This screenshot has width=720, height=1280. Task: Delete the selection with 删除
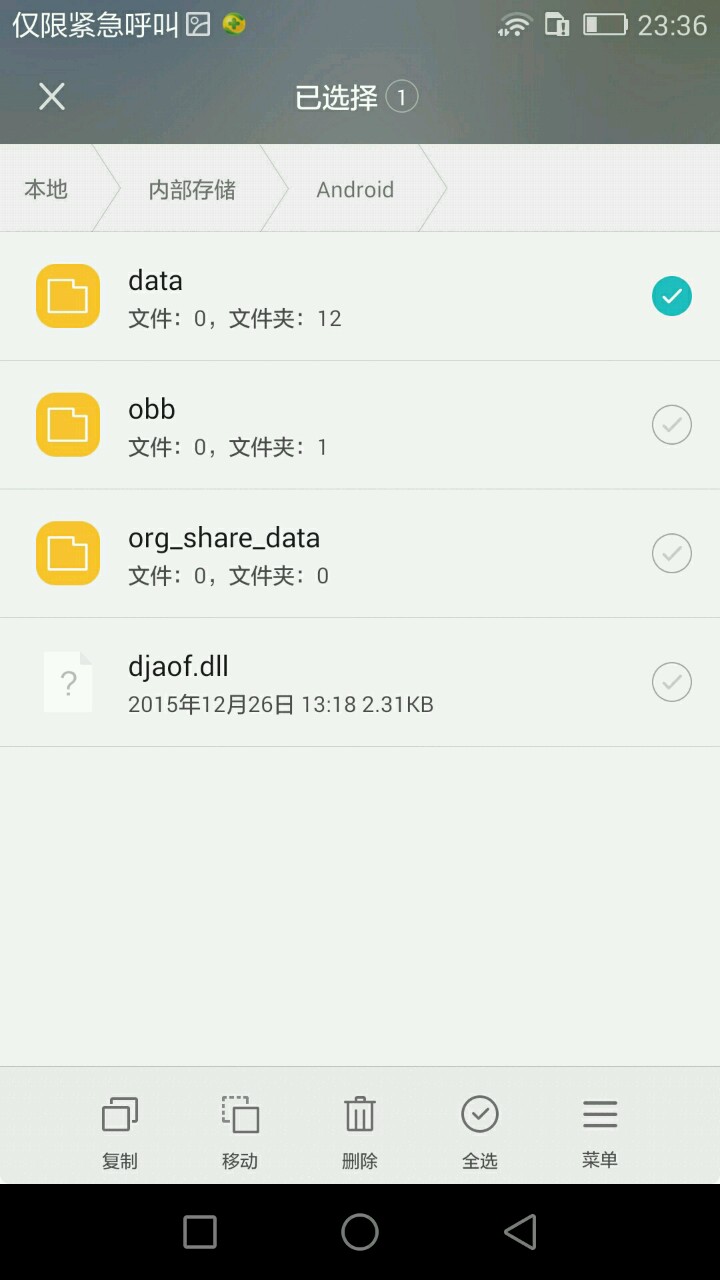point(360,1131)
